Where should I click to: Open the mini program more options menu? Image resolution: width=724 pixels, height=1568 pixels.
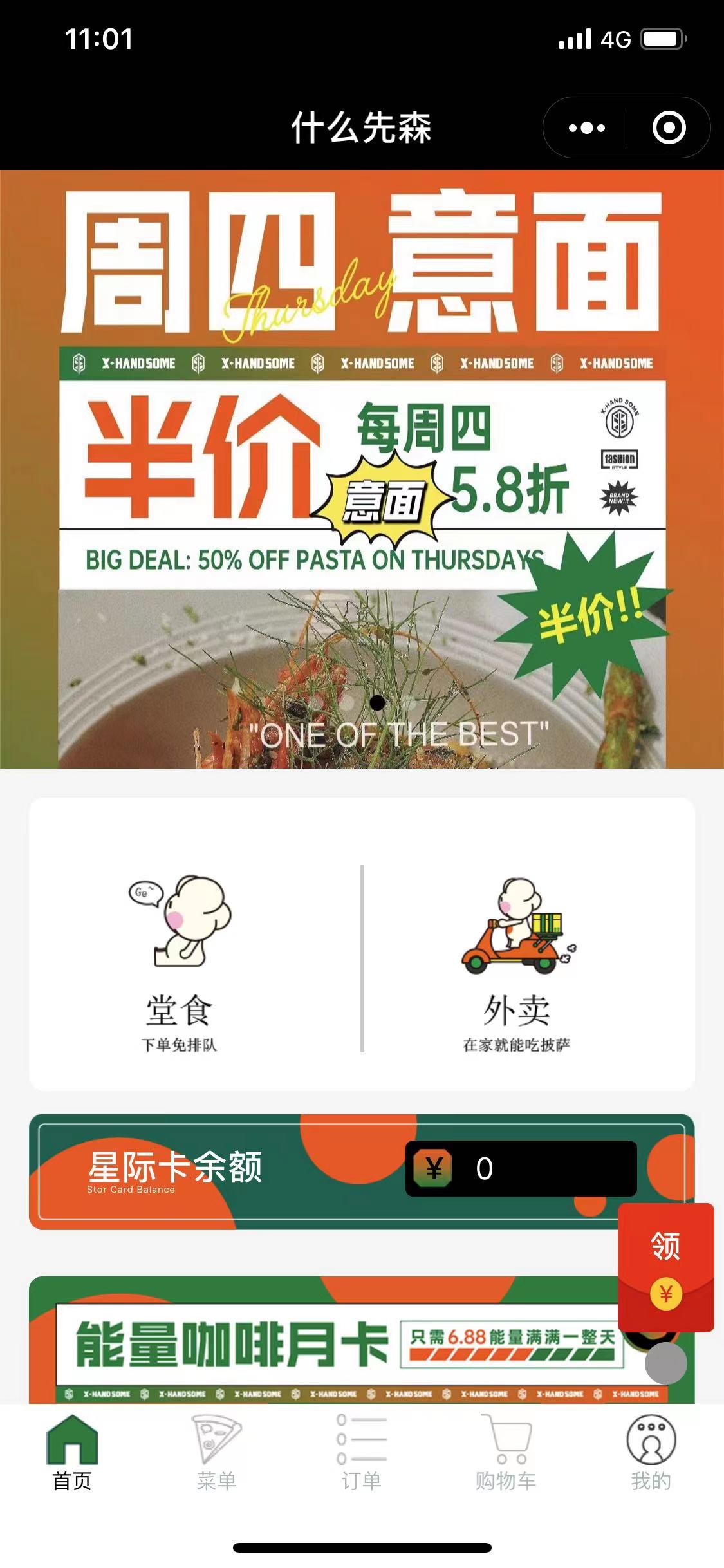(x=586, y=128)
